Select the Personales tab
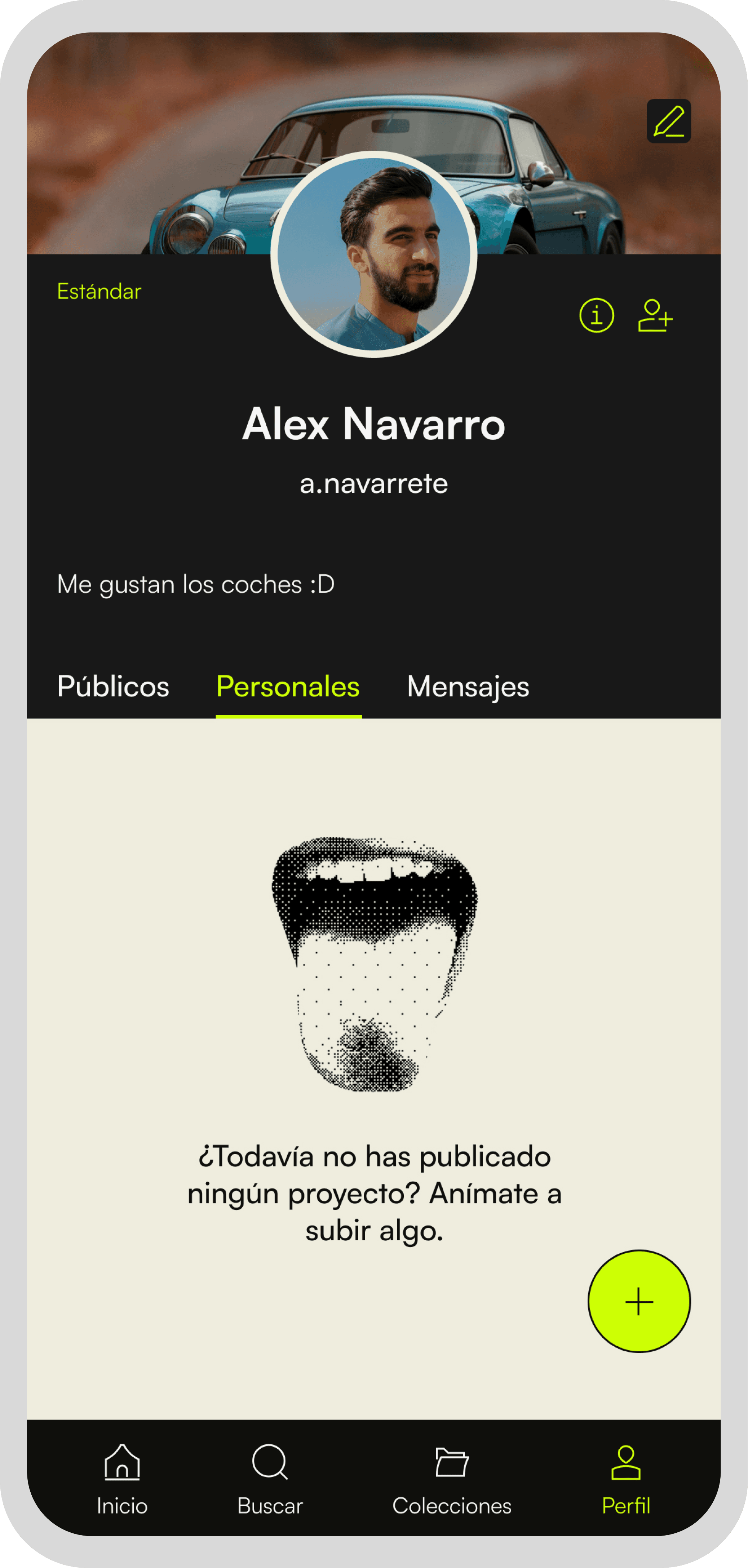This screenshot has width=748, height=1568. (288, 687)
